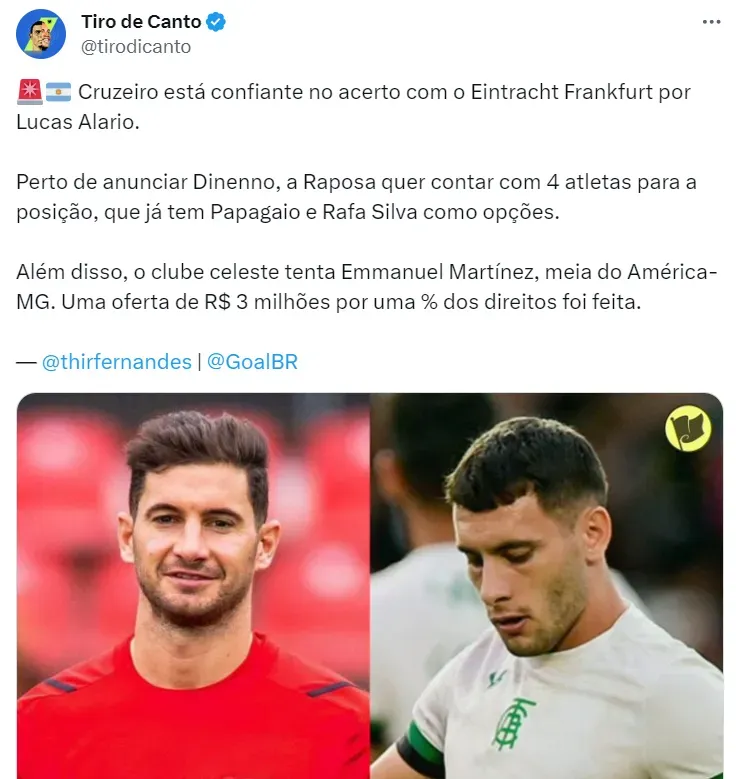Viewport: 736px width, 779px height.
Task: Open the right player photo
Action: [547, 585]
